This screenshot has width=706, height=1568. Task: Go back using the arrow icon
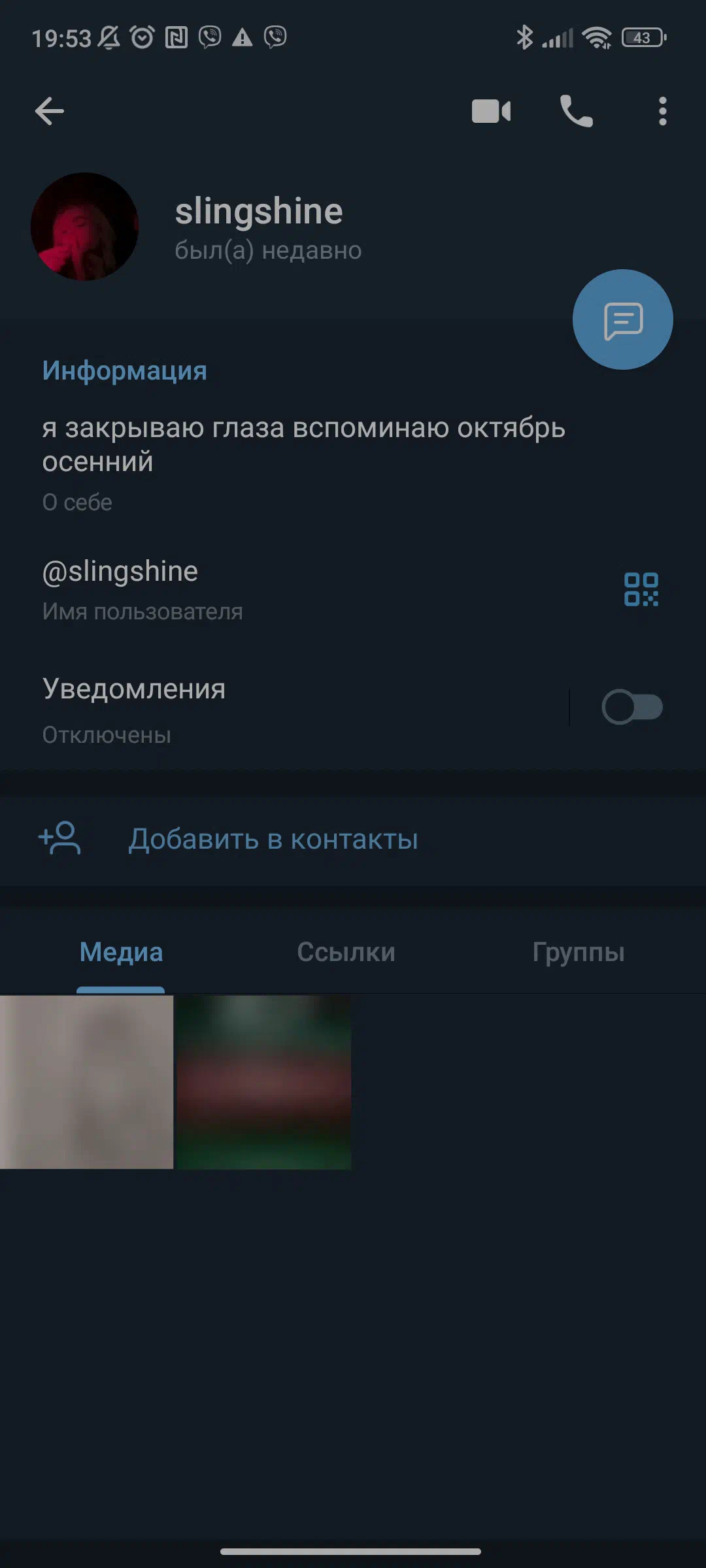click(50, 111)
